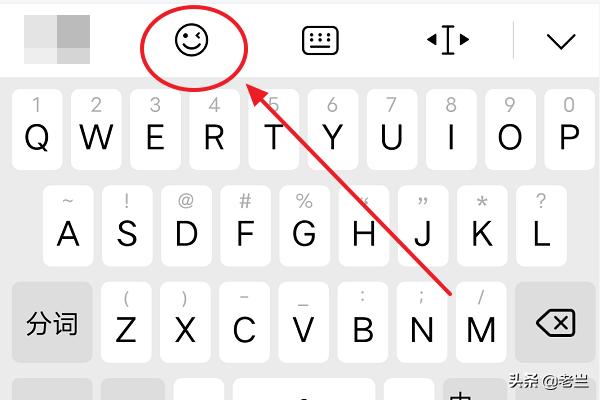Screen dimensions: 600x400
Task: Hit the backspace delete key
Action: pos(555,323)
